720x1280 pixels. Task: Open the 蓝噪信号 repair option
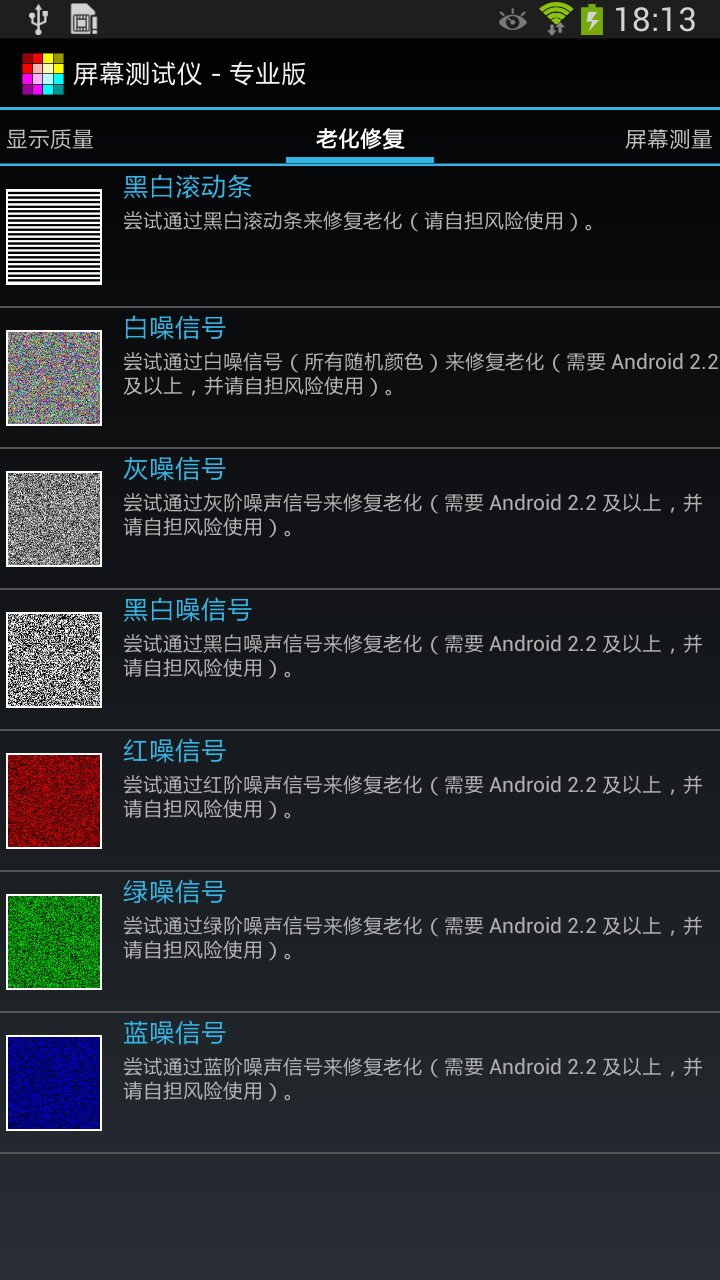[x=360, y=1083]
